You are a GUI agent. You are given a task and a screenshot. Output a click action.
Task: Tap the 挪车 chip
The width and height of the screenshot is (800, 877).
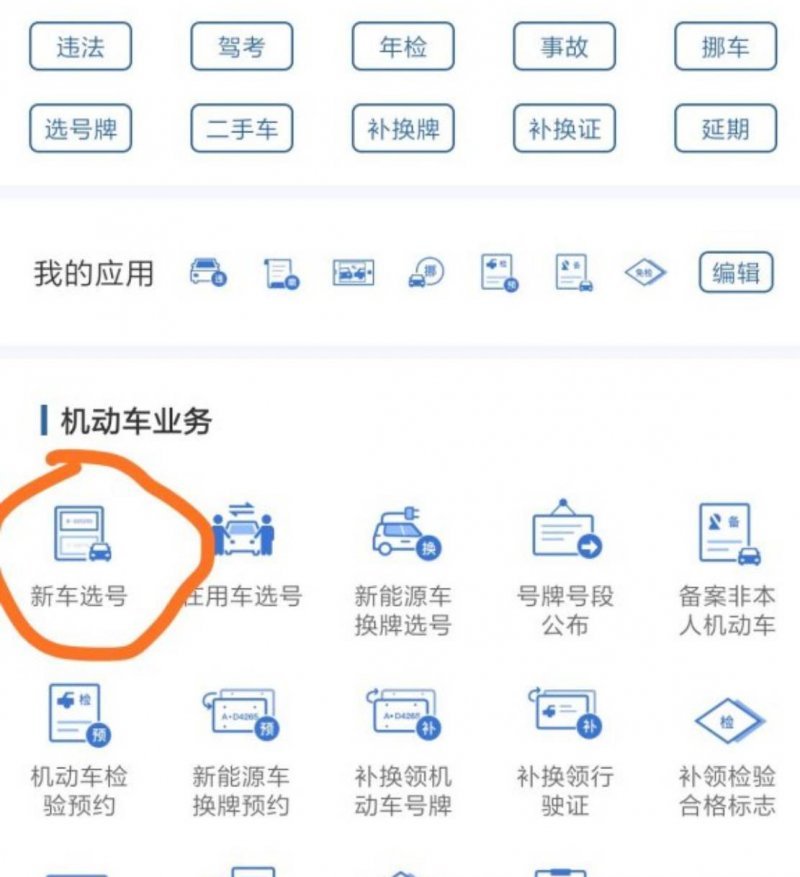[725, 47]
